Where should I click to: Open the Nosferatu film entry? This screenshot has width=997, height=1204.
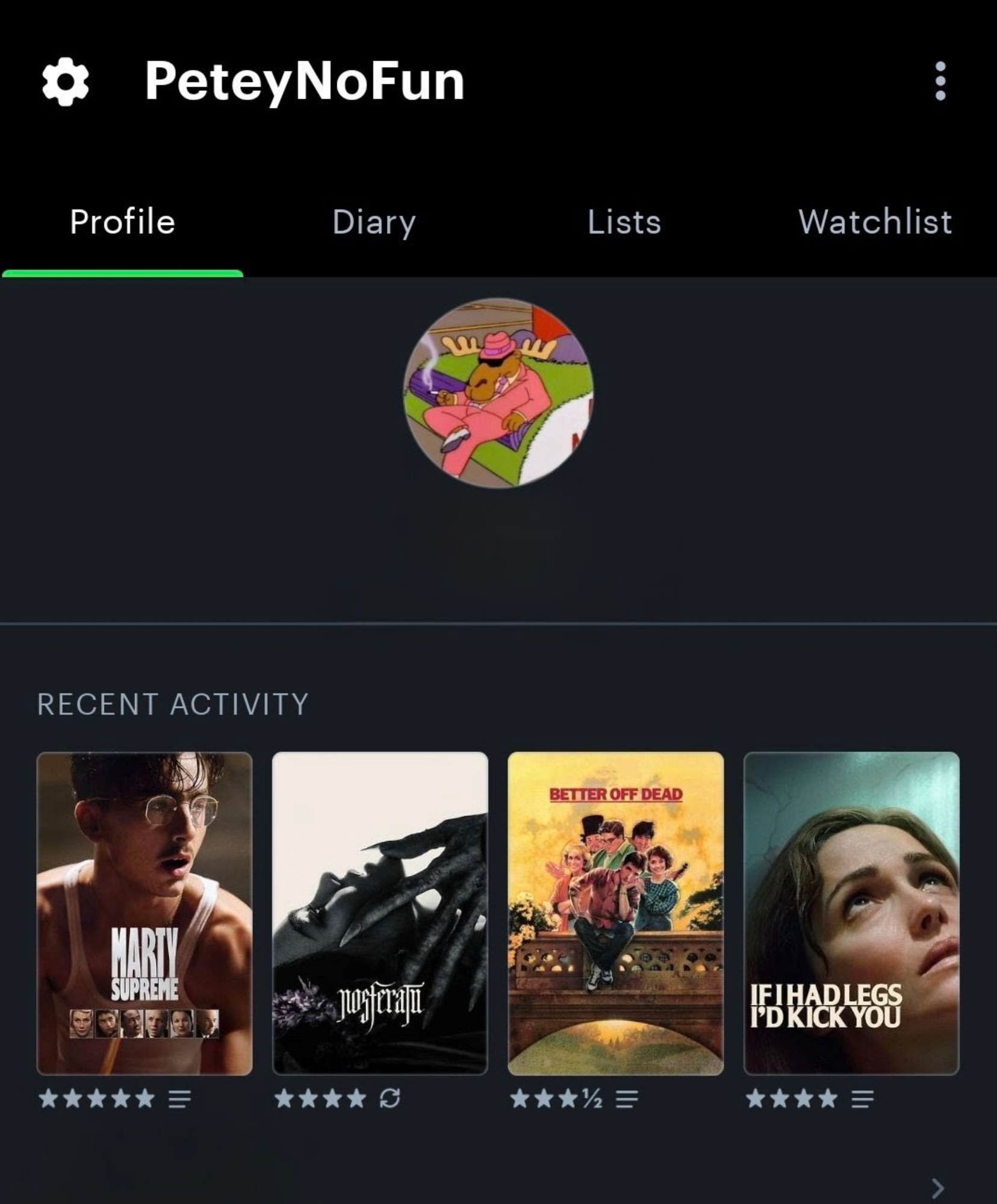pyautogui.click(x=380, y=913)
